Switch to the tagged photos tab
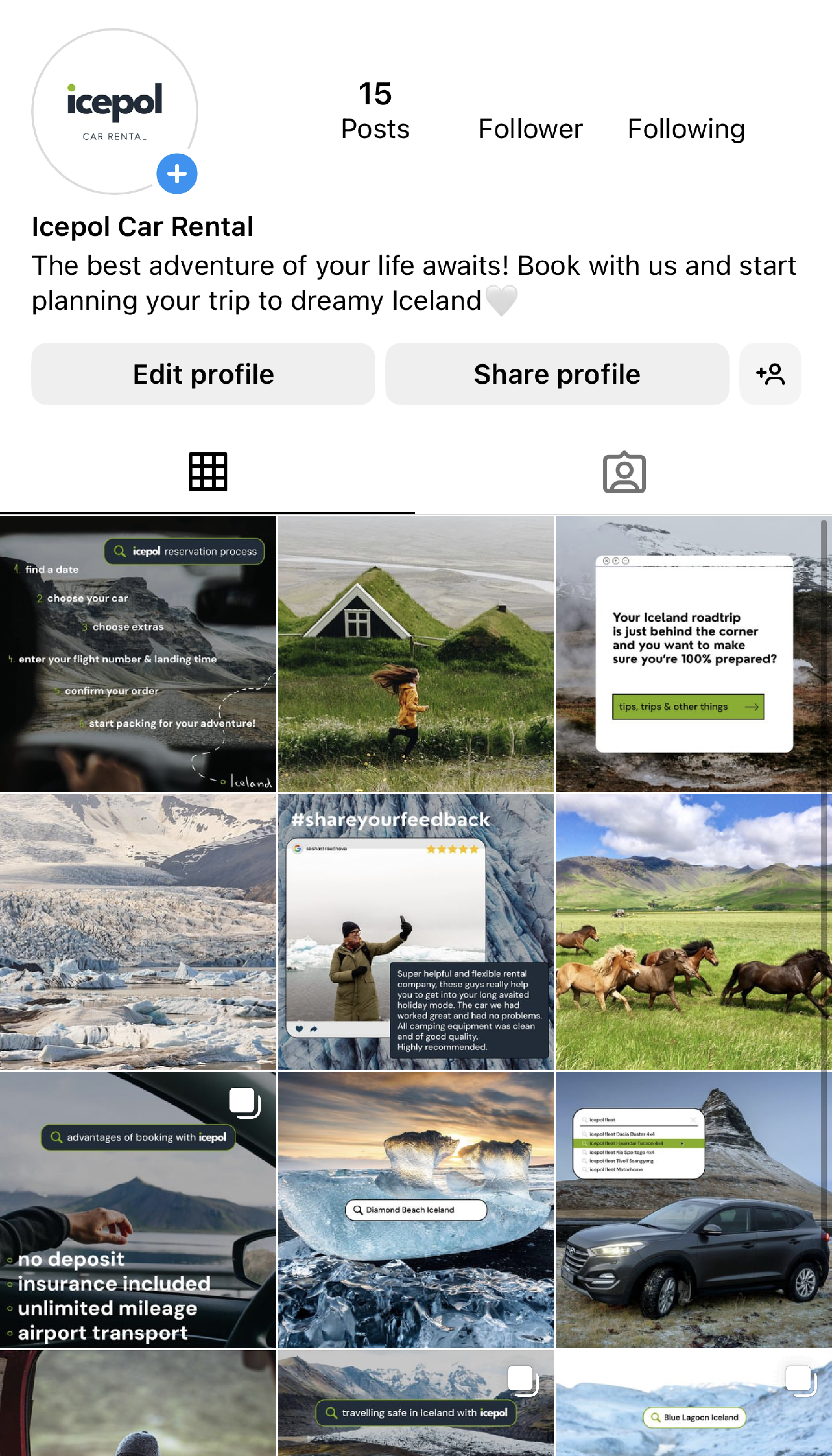The height and width of the screenshot is (1456, 832). (624, 472)
